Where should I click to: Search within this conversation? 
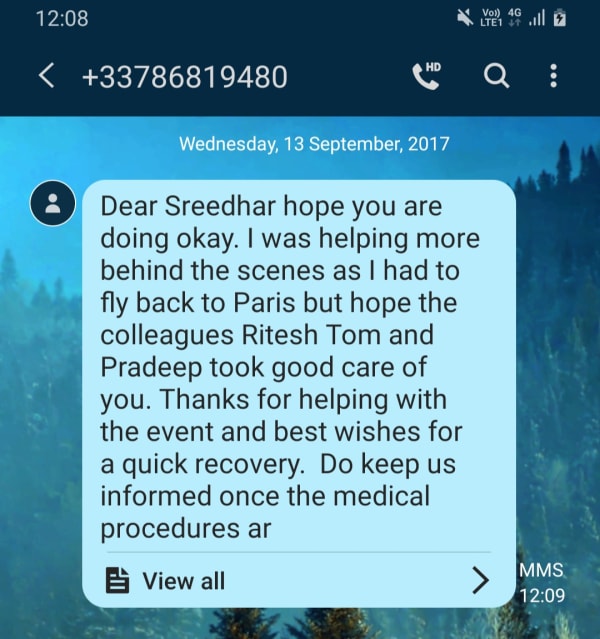[496, 76]
